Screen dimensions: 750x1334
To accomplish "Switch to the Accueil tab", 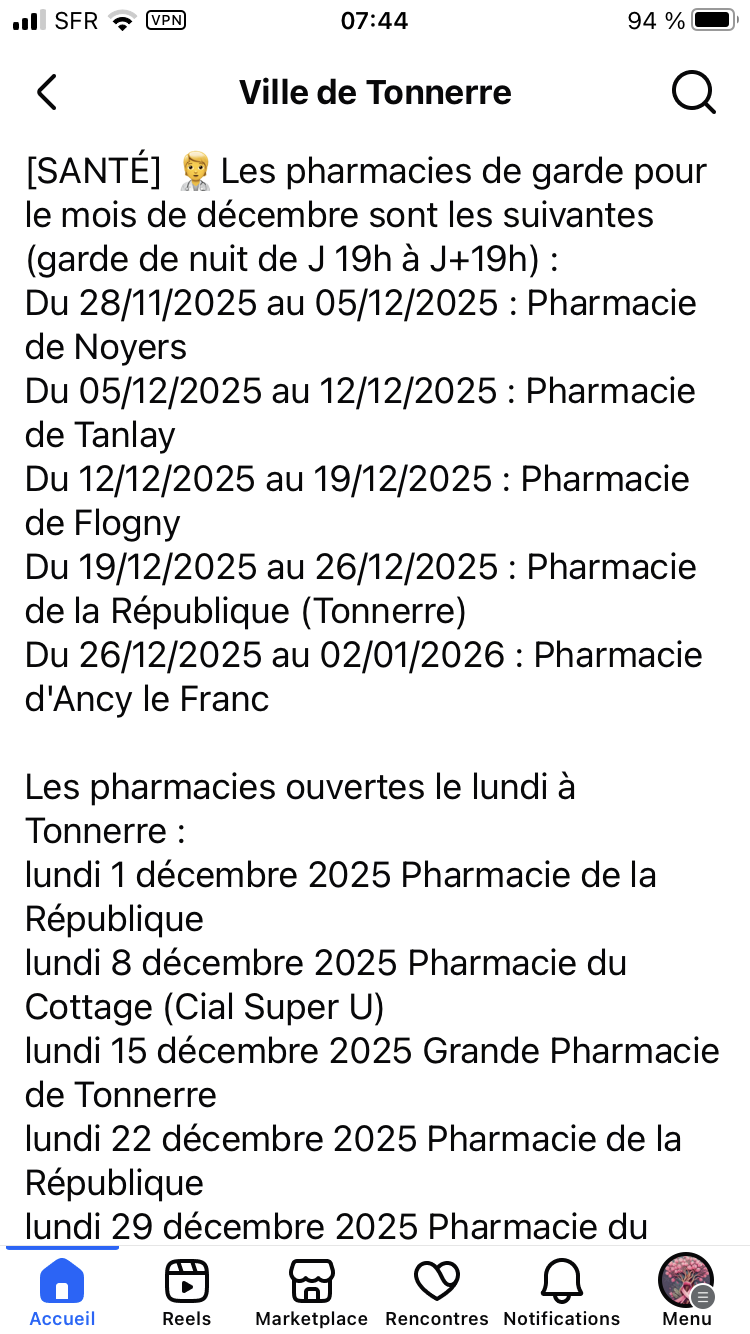I will (x=62, y=1290).
